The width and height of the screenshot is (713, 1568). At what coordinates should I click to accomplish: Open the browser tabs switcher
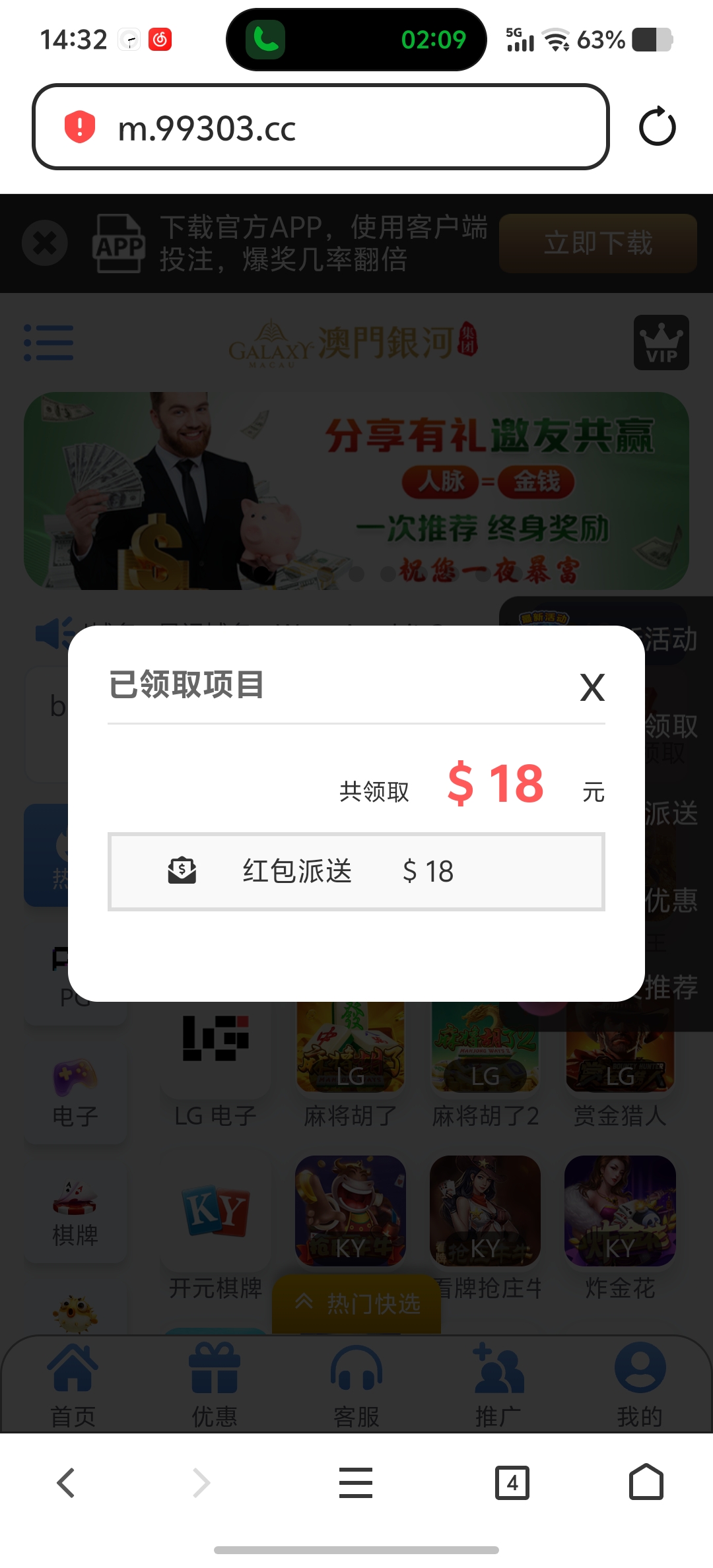512,1483
